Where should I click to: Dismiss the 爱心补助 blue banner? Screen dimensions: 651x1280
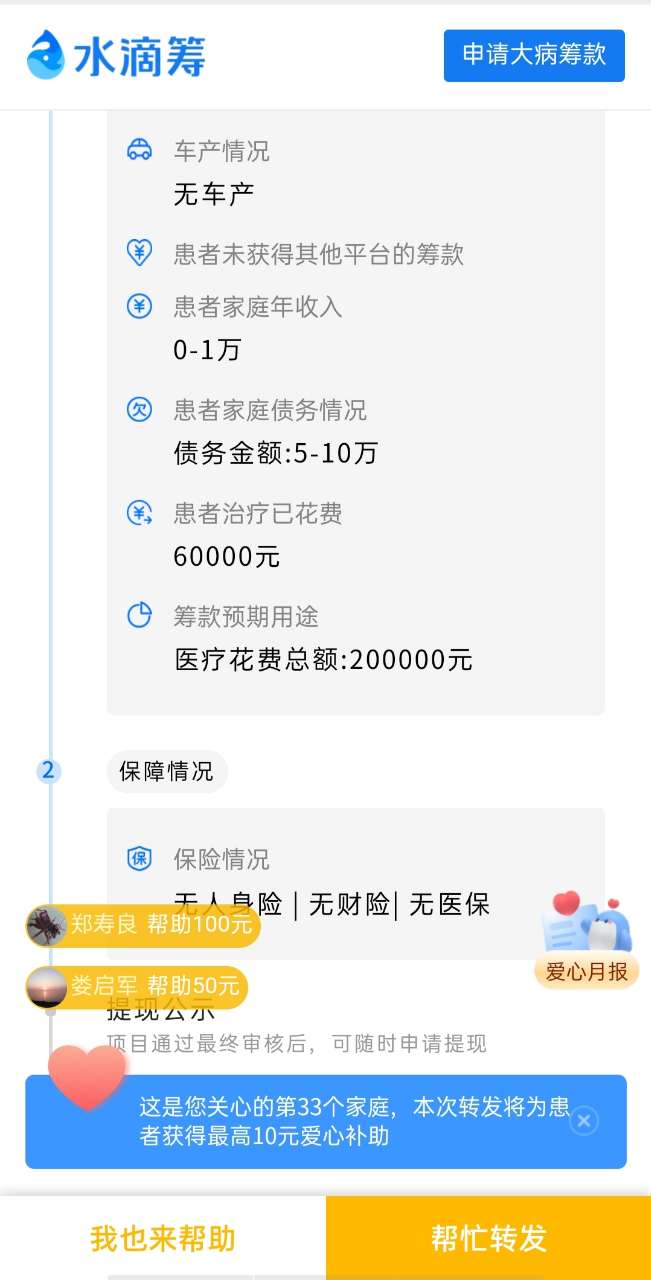point(584,1120)
